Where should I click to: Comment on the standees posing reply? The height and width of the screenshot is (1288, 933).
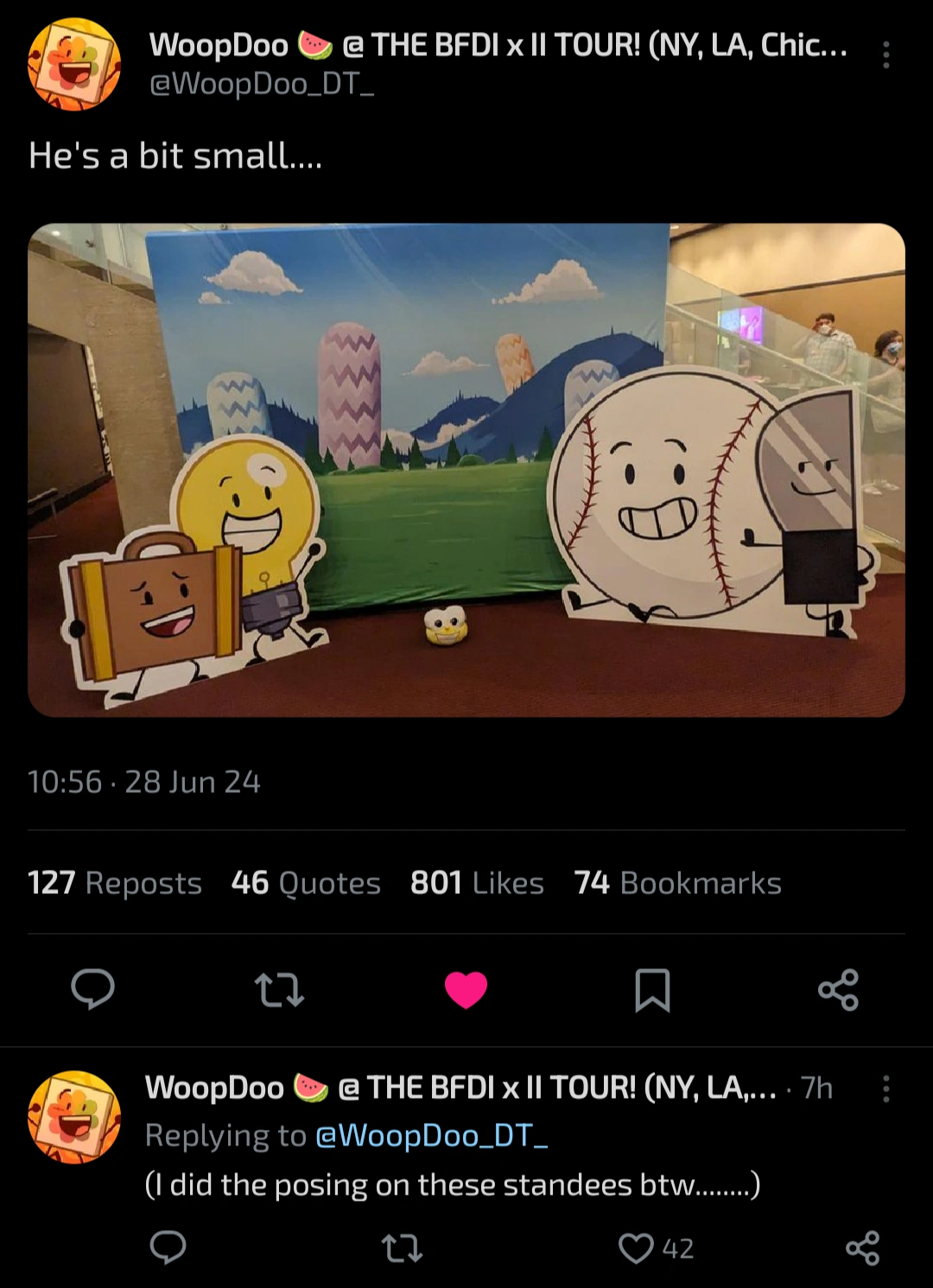[x=168, y=1247]
